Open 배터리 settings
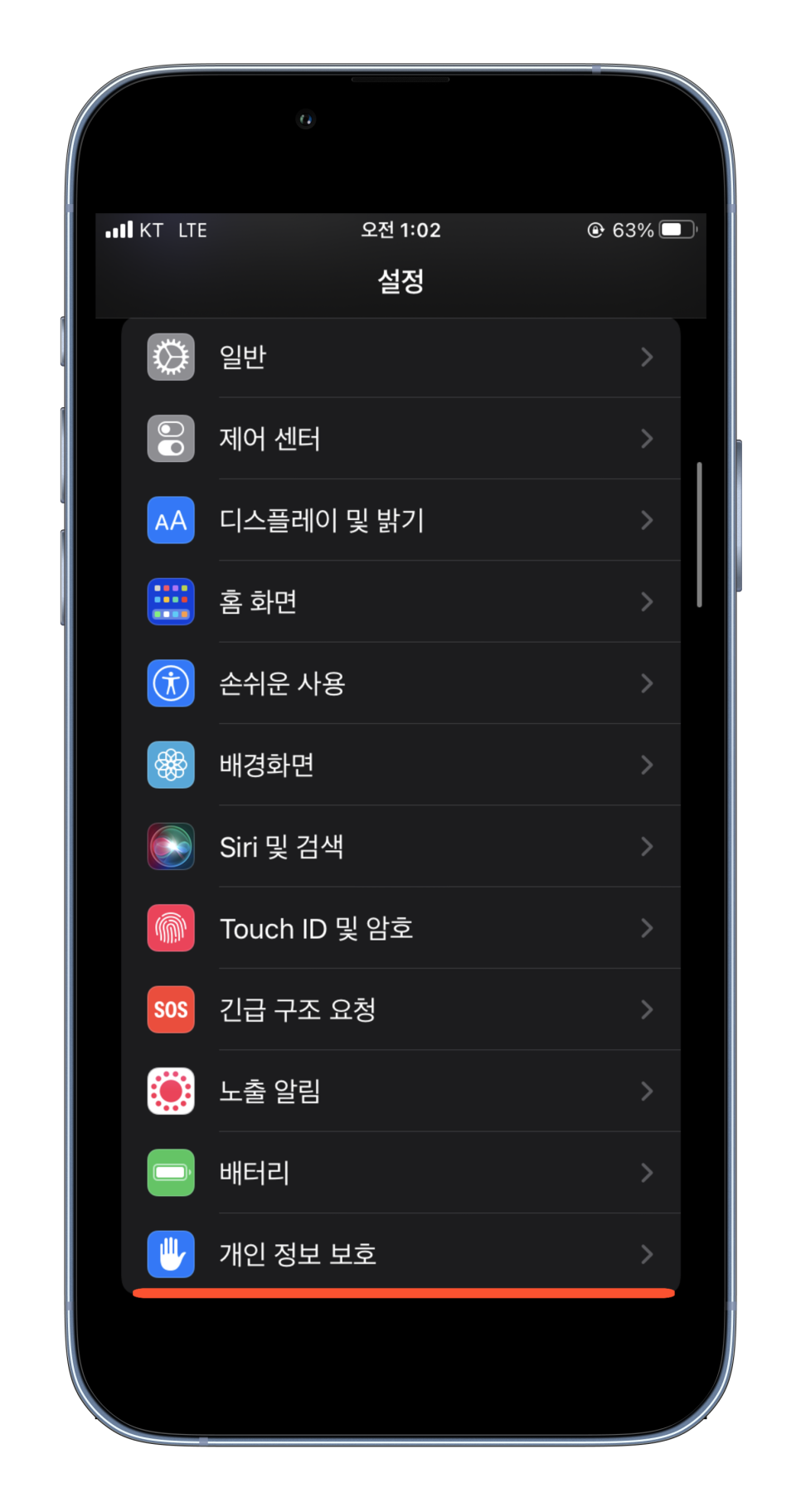This screenshot has width=801, height=1512. pyautogui.click(x=400, y=1173)
